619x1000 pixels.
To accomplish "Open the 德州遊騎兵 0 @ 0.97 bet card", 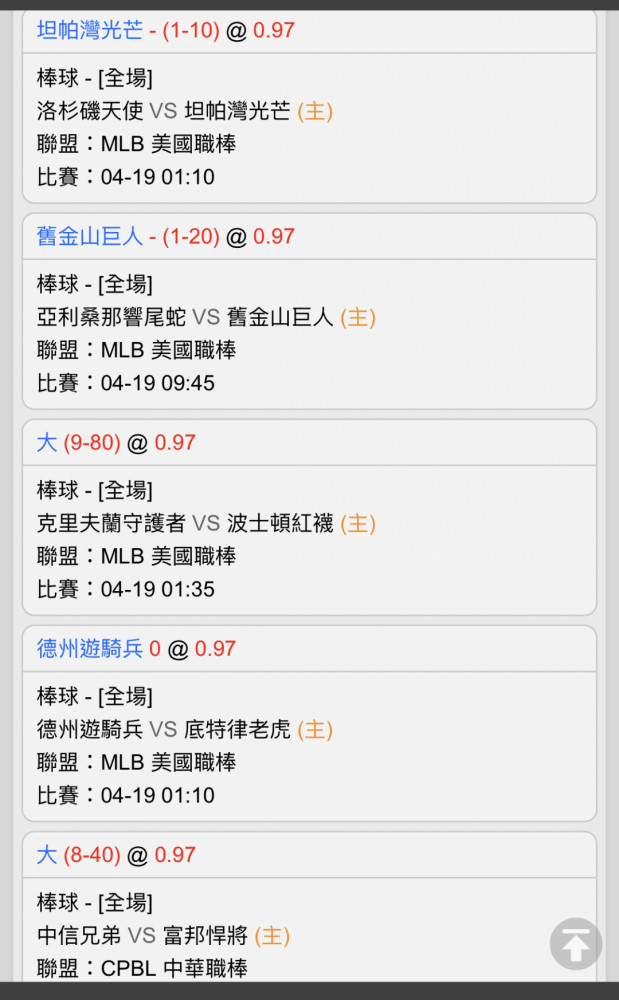I will [x=309, y=723].
